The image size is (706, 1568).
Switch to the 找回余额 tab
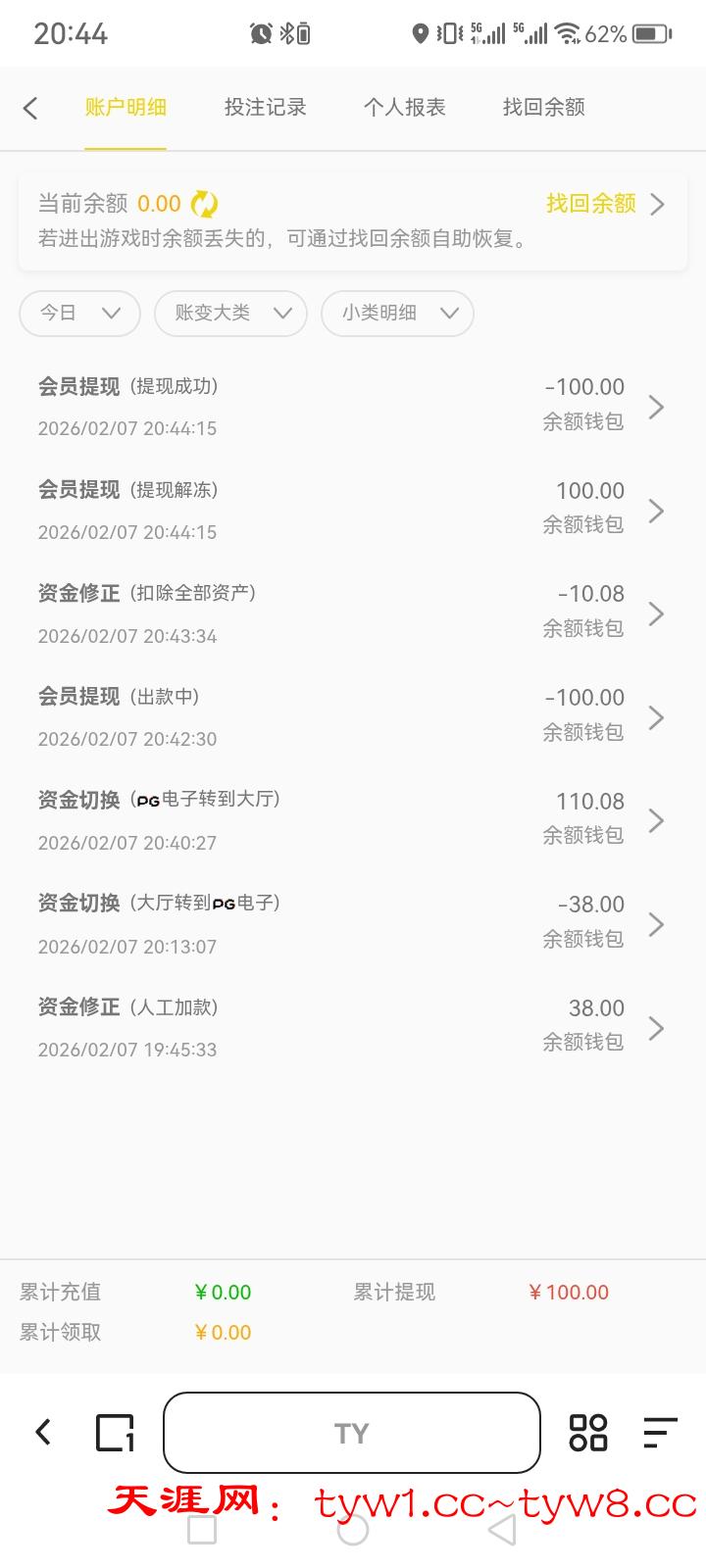point(543,108)
